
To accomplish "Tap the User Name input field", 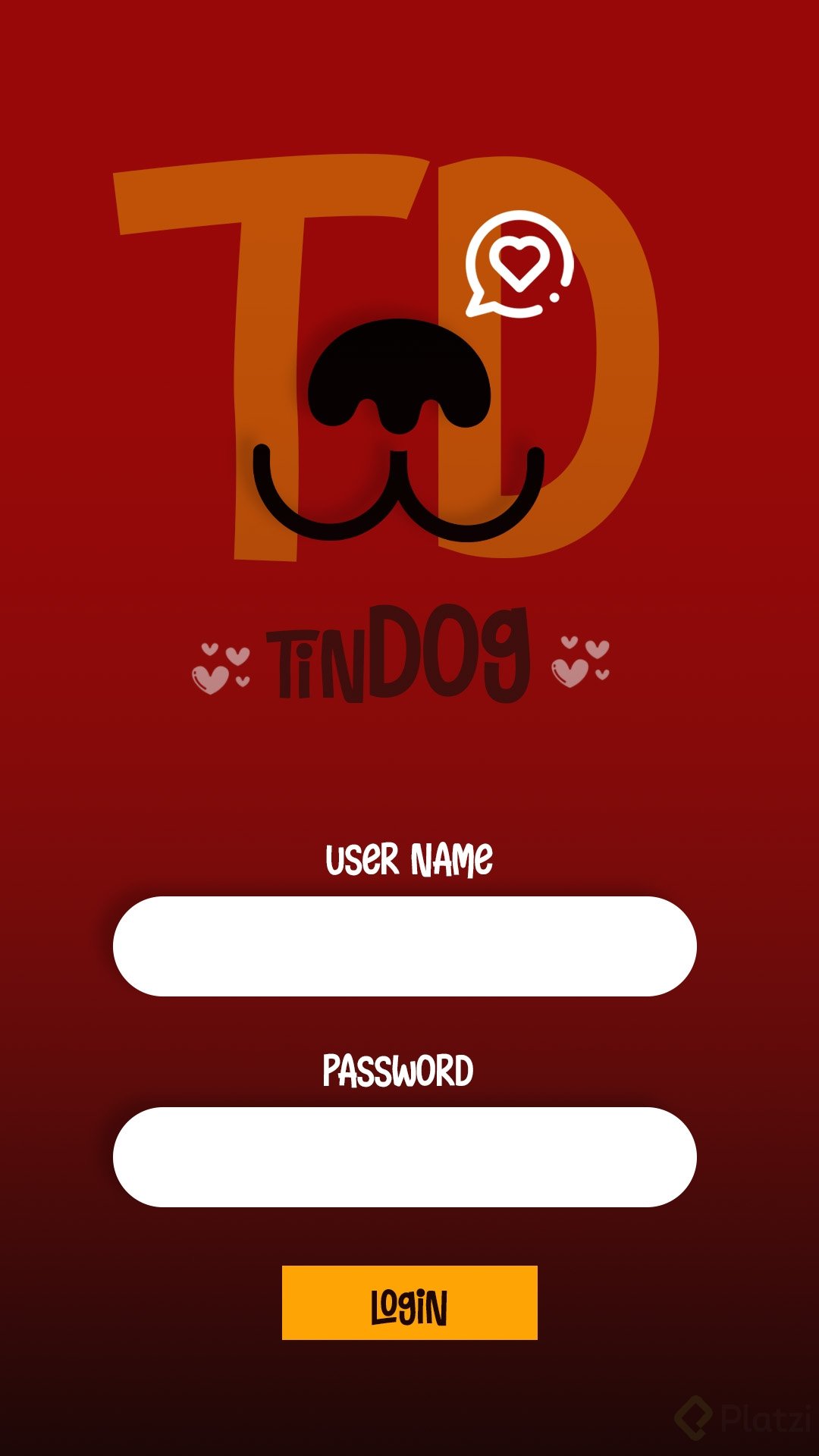I will [404, 946].
